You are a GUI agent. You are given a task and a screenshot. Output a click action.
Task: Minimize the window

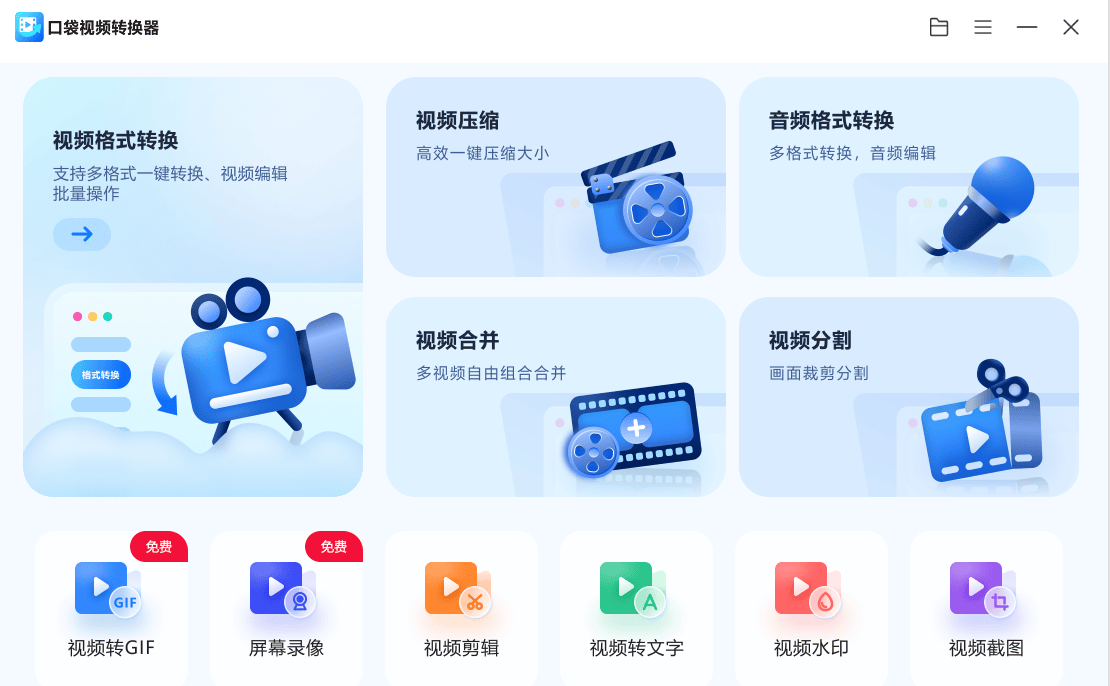pyautogui.click(x=1027, y=28)
